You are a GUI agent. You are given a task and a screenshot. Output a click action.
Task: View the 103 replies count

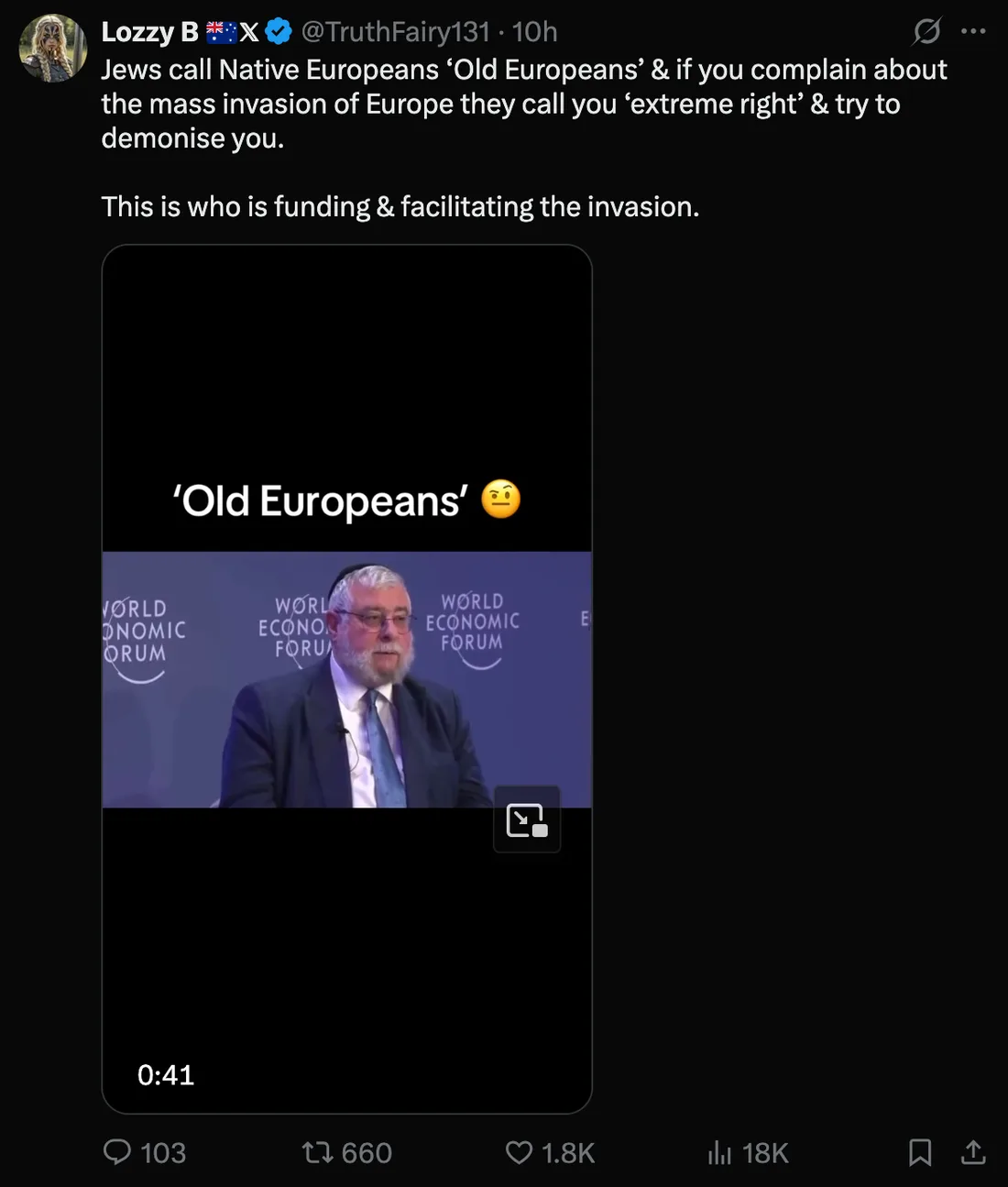[163, 1153]
